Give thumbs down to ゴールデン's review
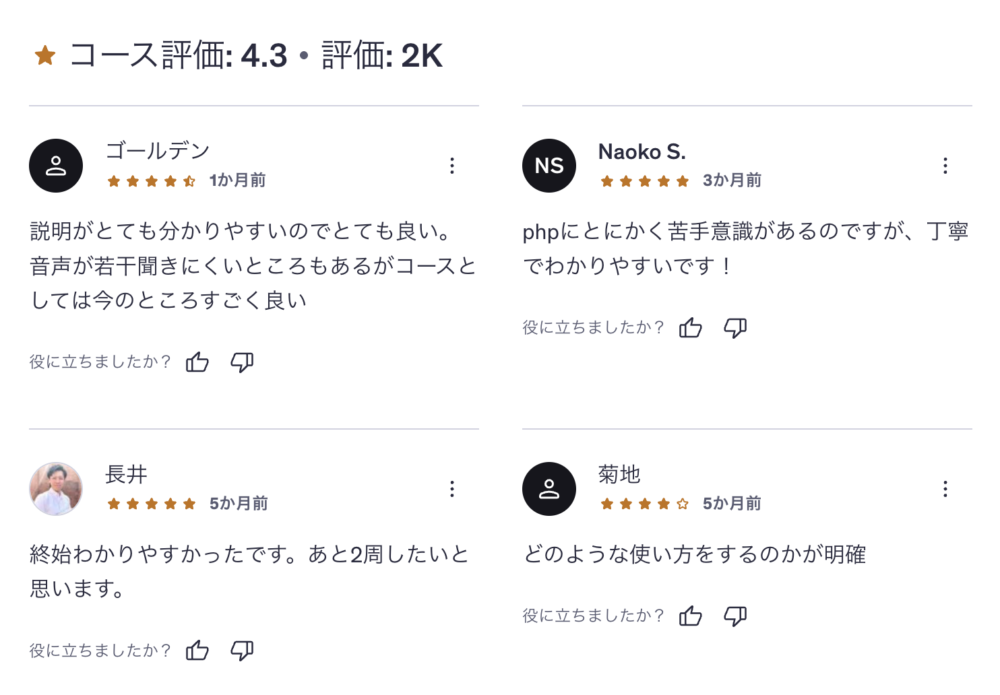Image resolution: width=1000 pixels, height=695 pixels. tap(242, 362)
